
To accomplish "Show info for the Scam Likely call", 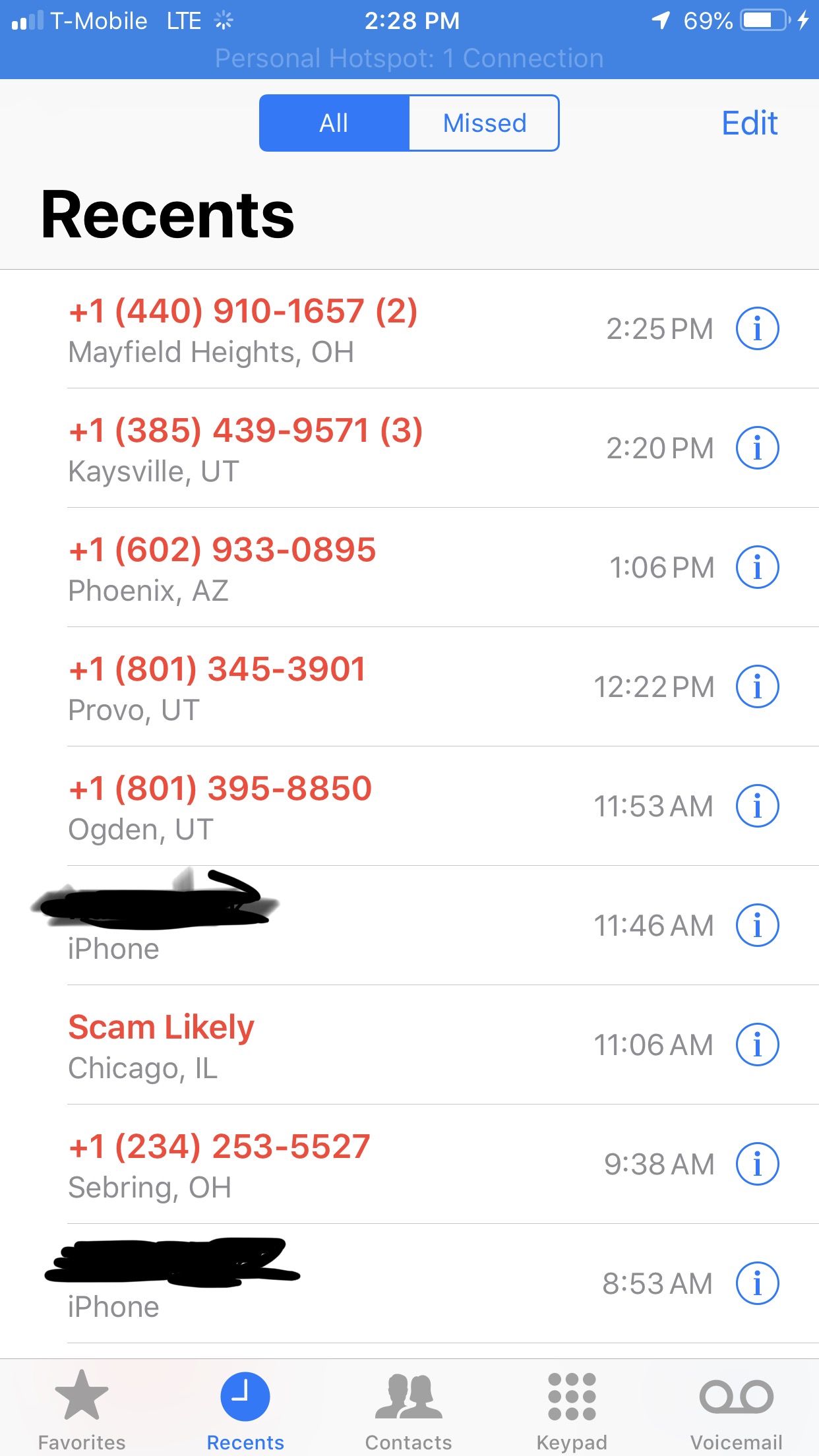I will (x=757, y=1045).
